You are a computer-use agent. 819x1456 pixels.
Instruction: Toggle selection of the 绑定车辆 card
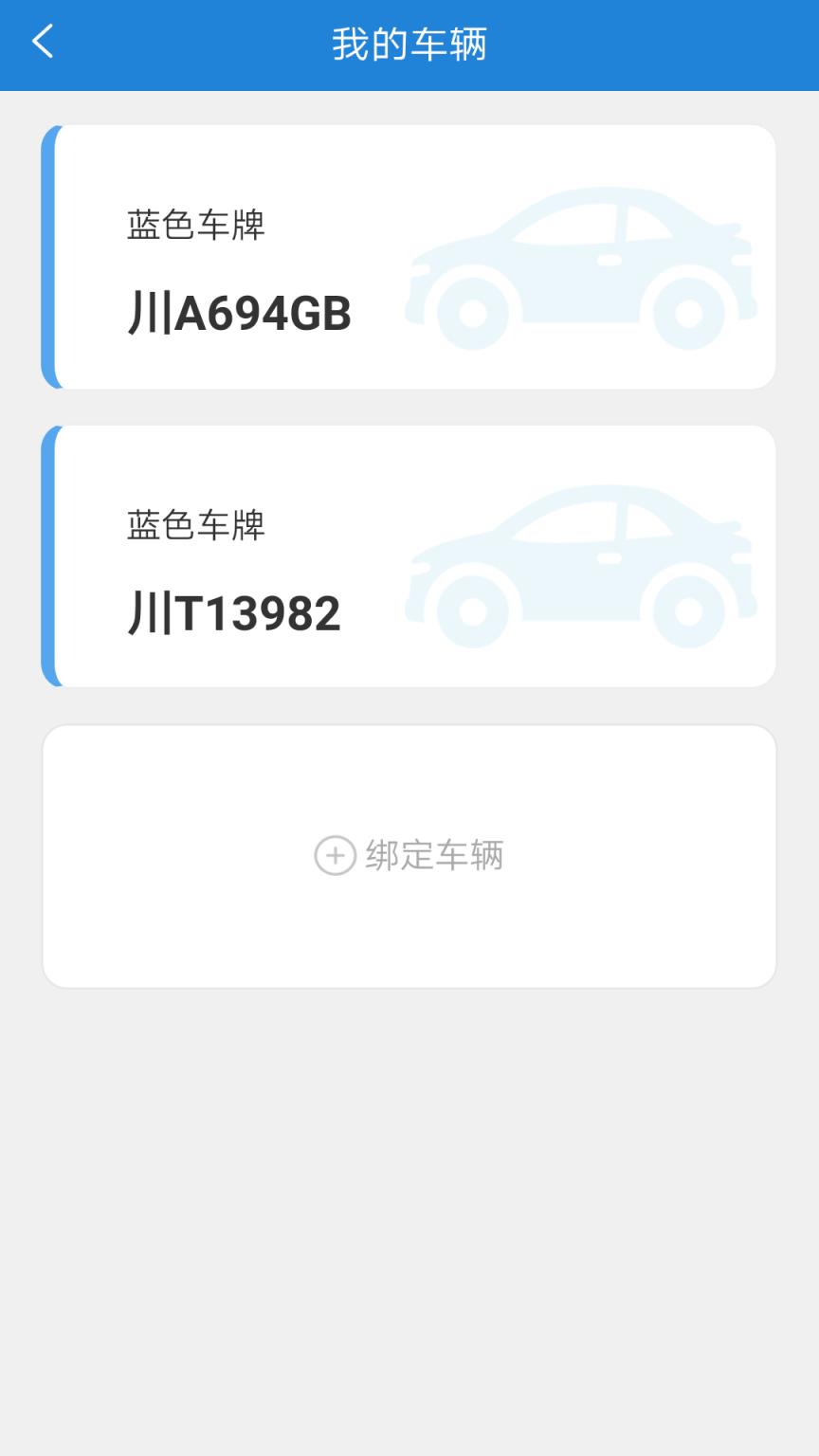point(408,855)
